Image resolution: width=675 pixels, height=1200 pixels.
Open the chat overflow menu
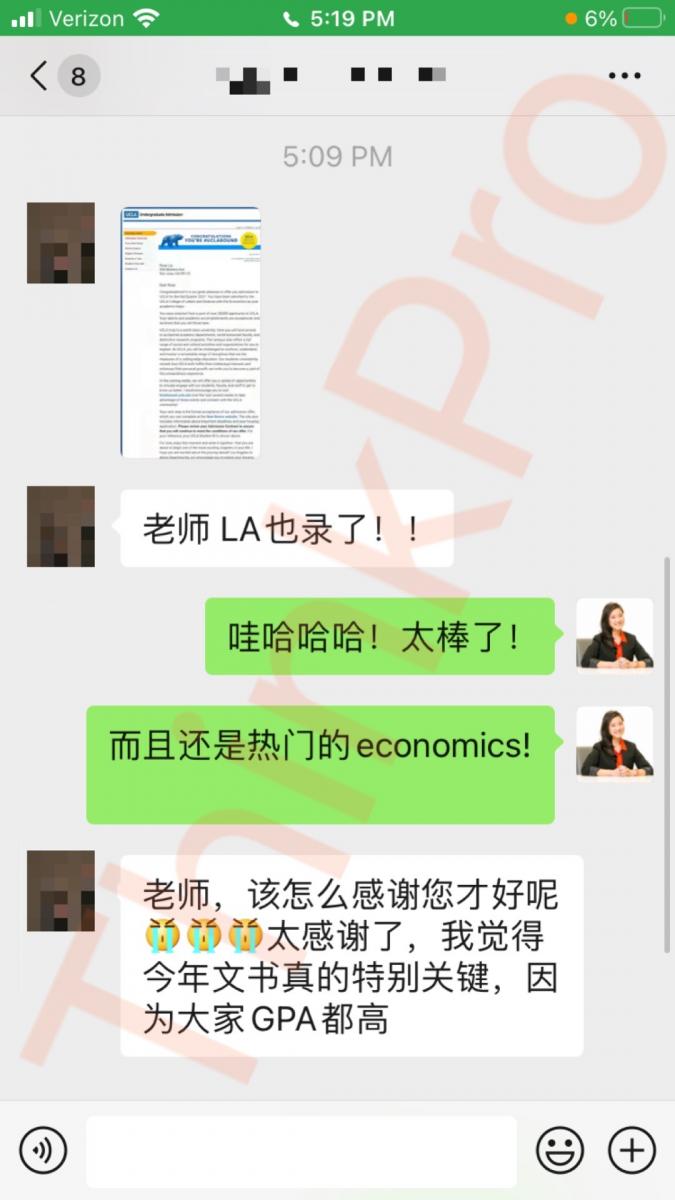(624, 76)
